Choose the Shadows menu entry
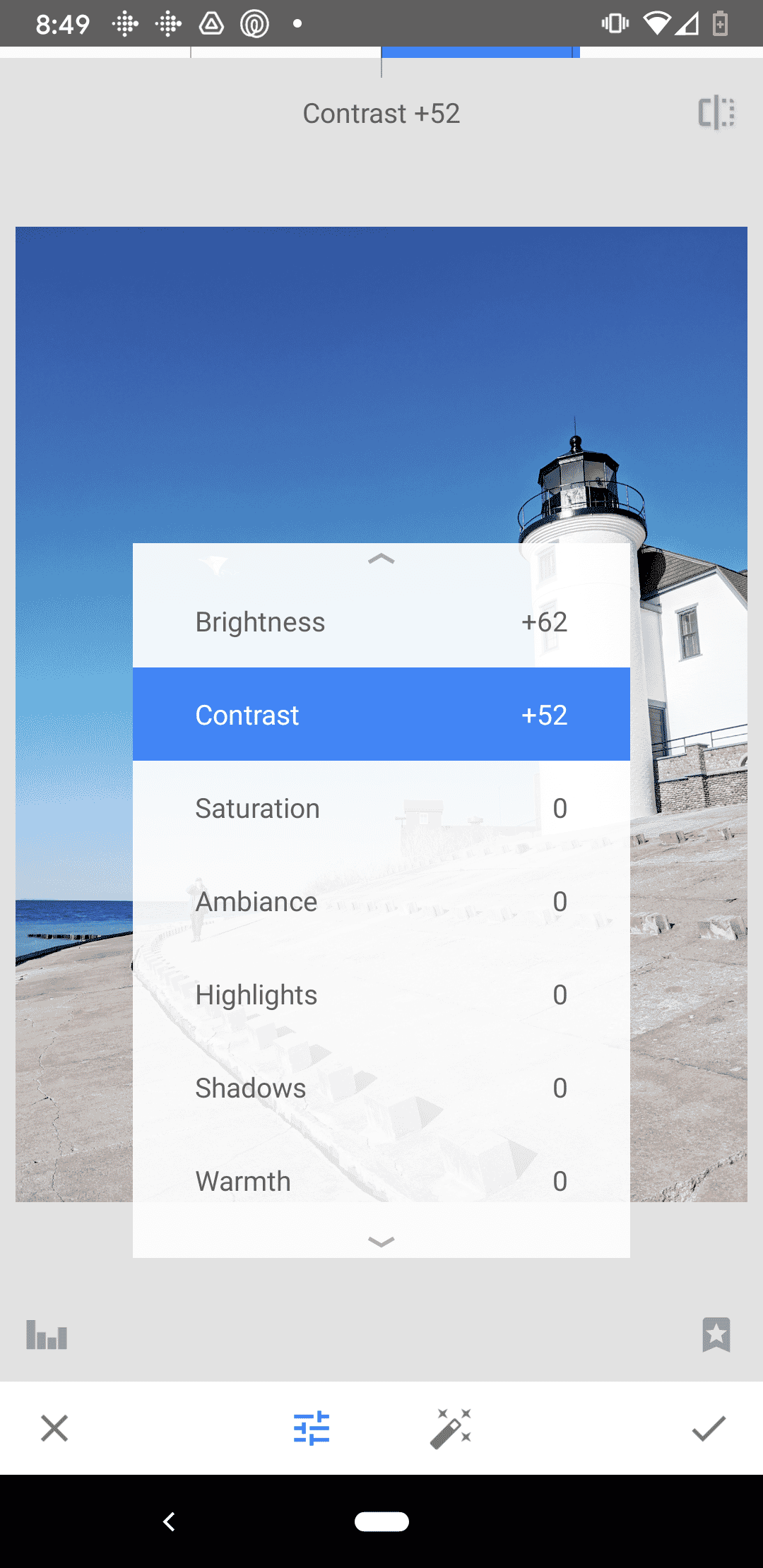 (x=381, y=1088)
